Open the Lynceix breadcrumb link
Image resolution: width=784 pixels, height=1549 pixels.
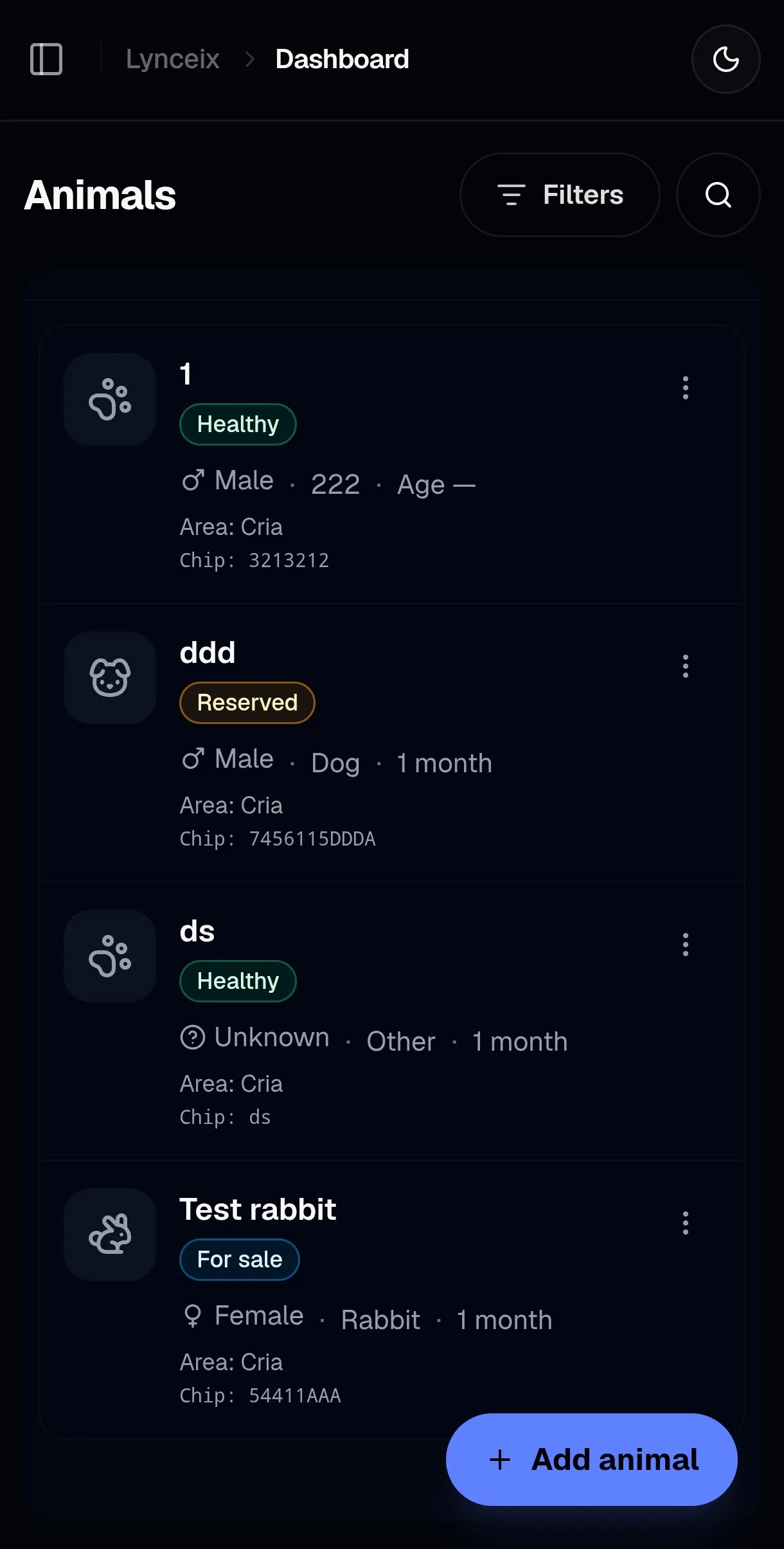point(172,59)
